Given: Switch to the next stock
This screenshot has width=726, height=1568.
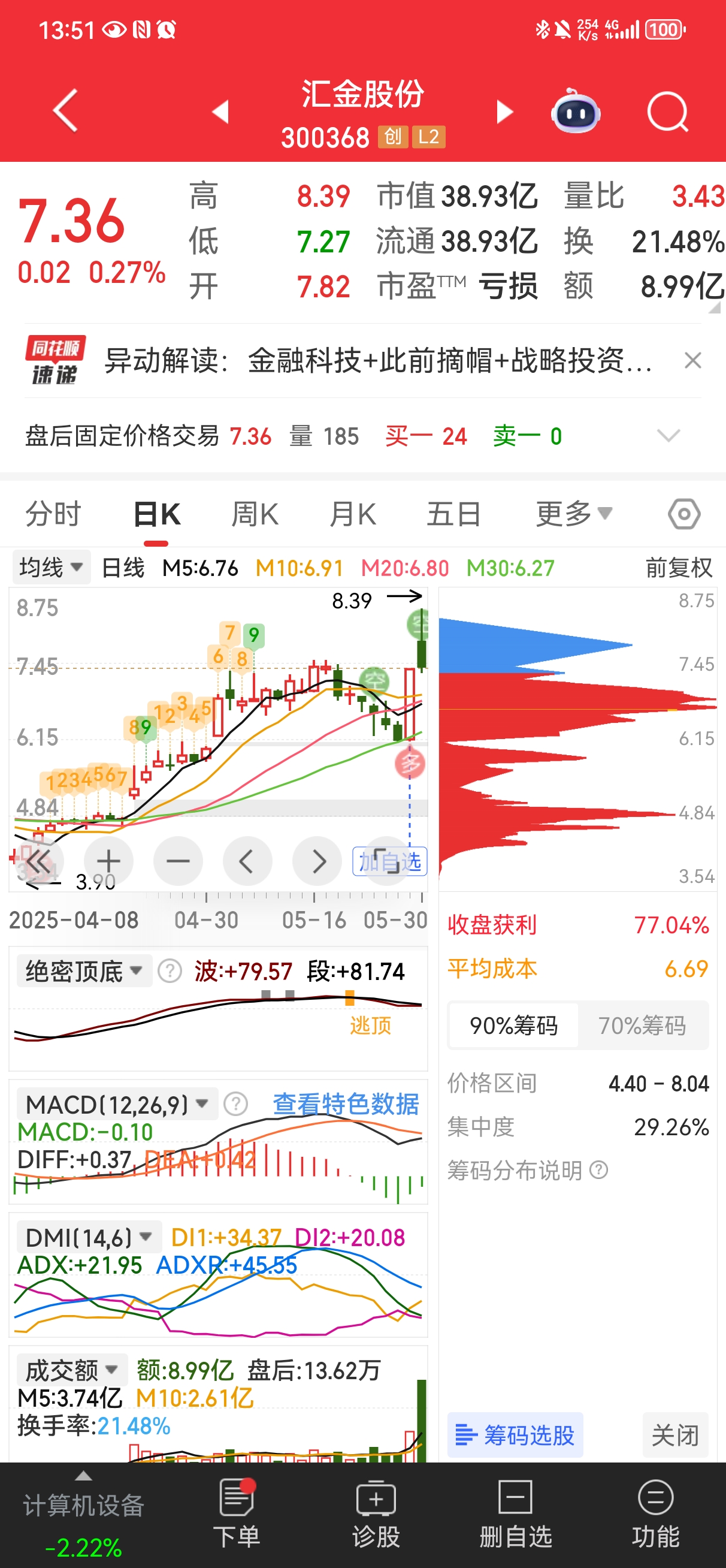Looking at the screenshot, I should tap(504, 112).
